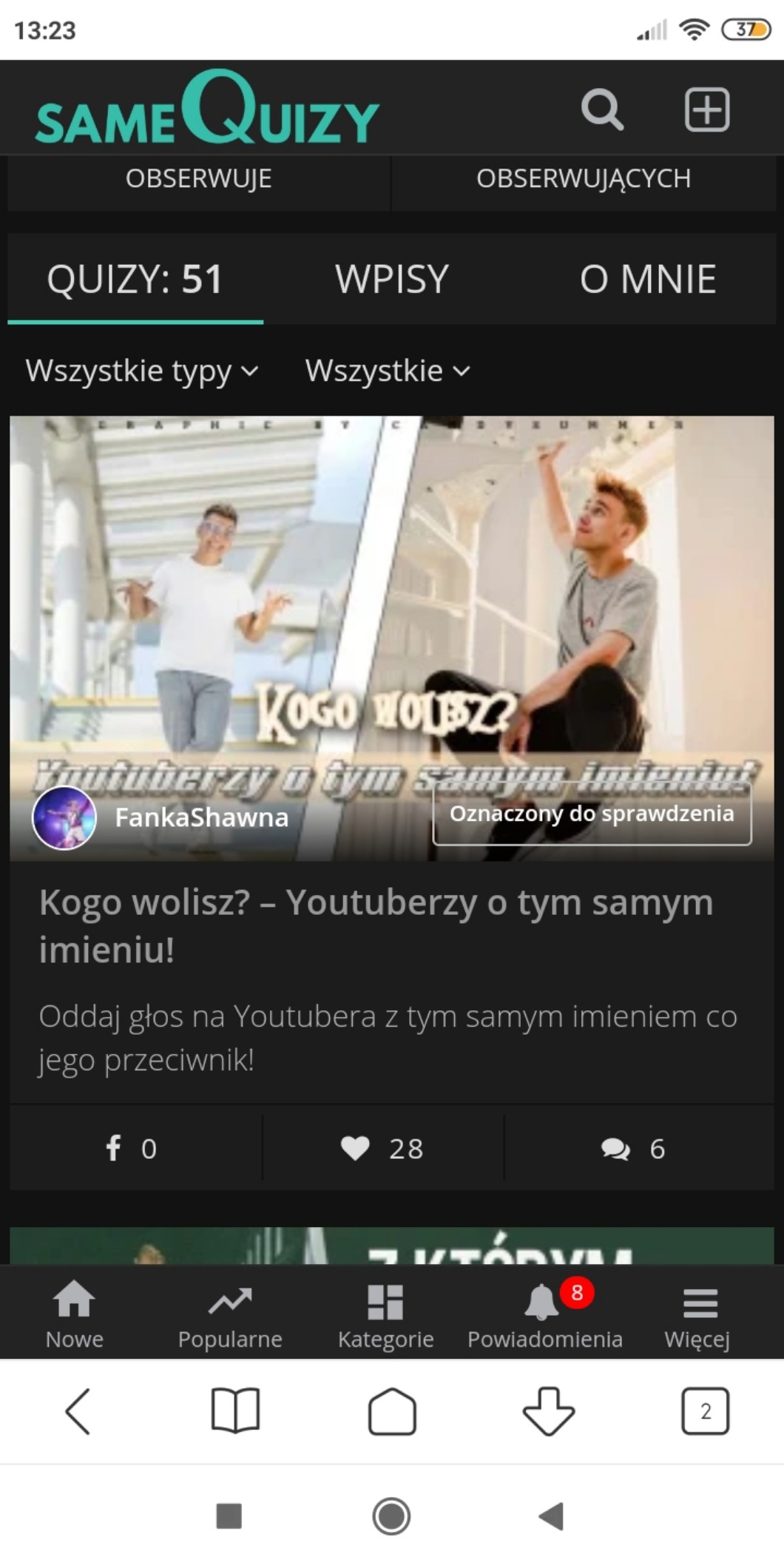Open the search magnifier icon
Image resolution: width=784 pixels, height=1568 pixels.
[602, 110]
